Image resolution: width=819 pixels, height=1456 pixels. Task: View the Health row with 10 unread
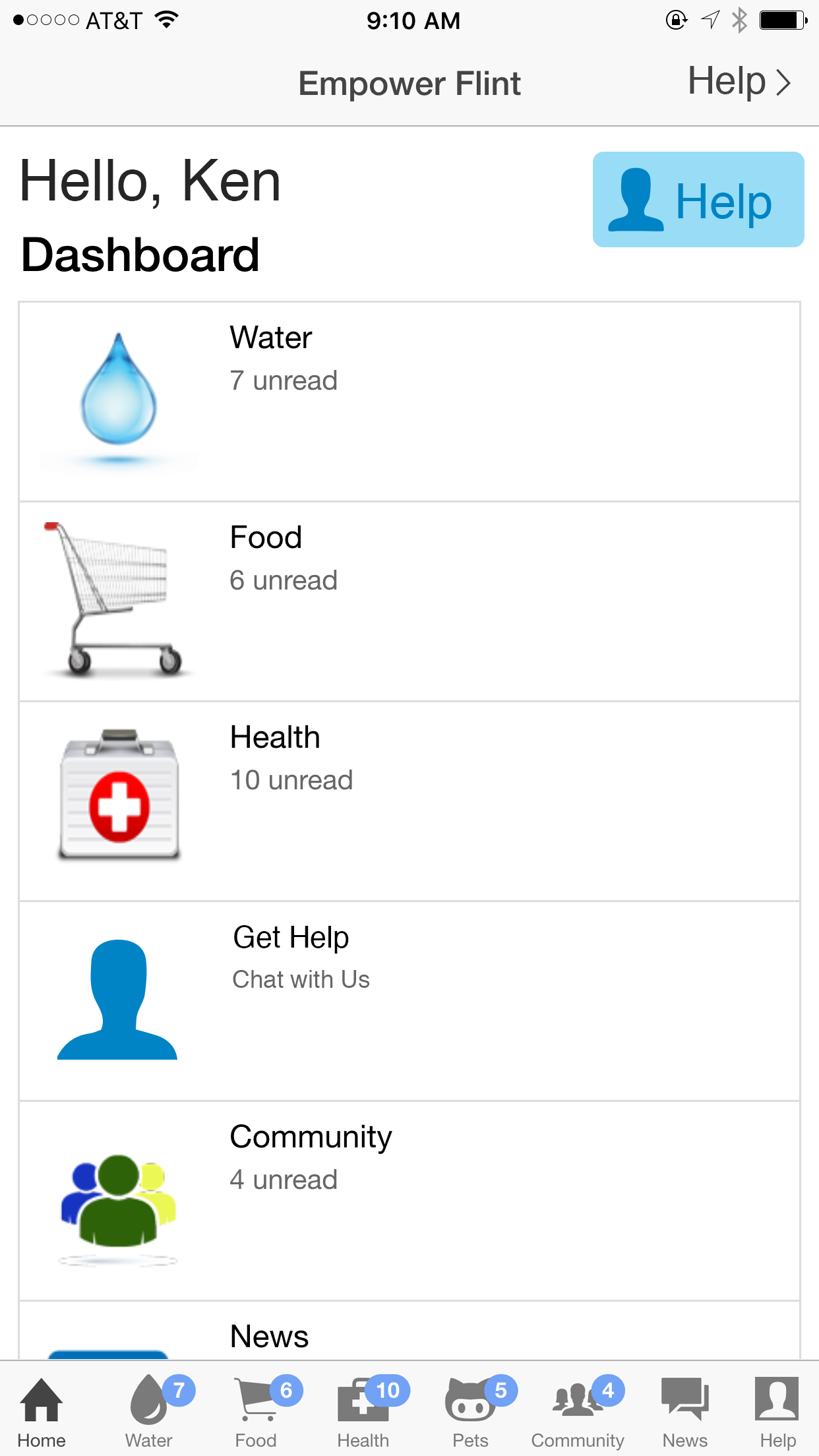click(x=409, y=801)
